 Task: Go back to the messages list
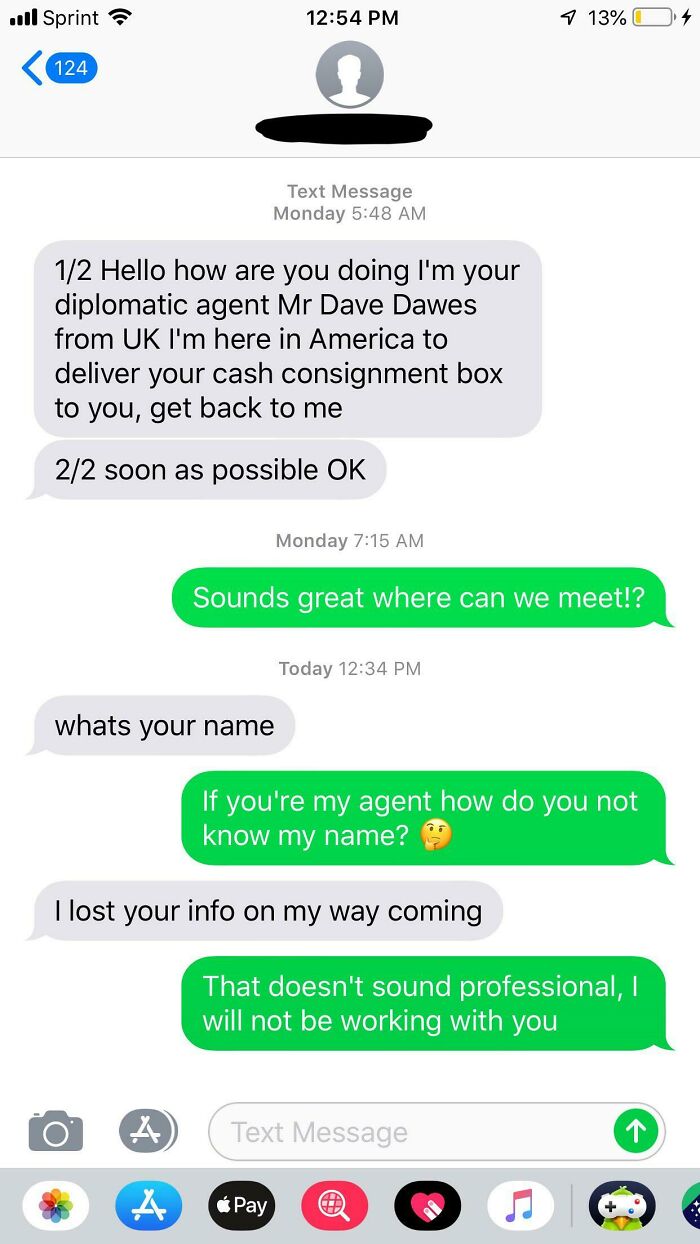tap(59, 68)
